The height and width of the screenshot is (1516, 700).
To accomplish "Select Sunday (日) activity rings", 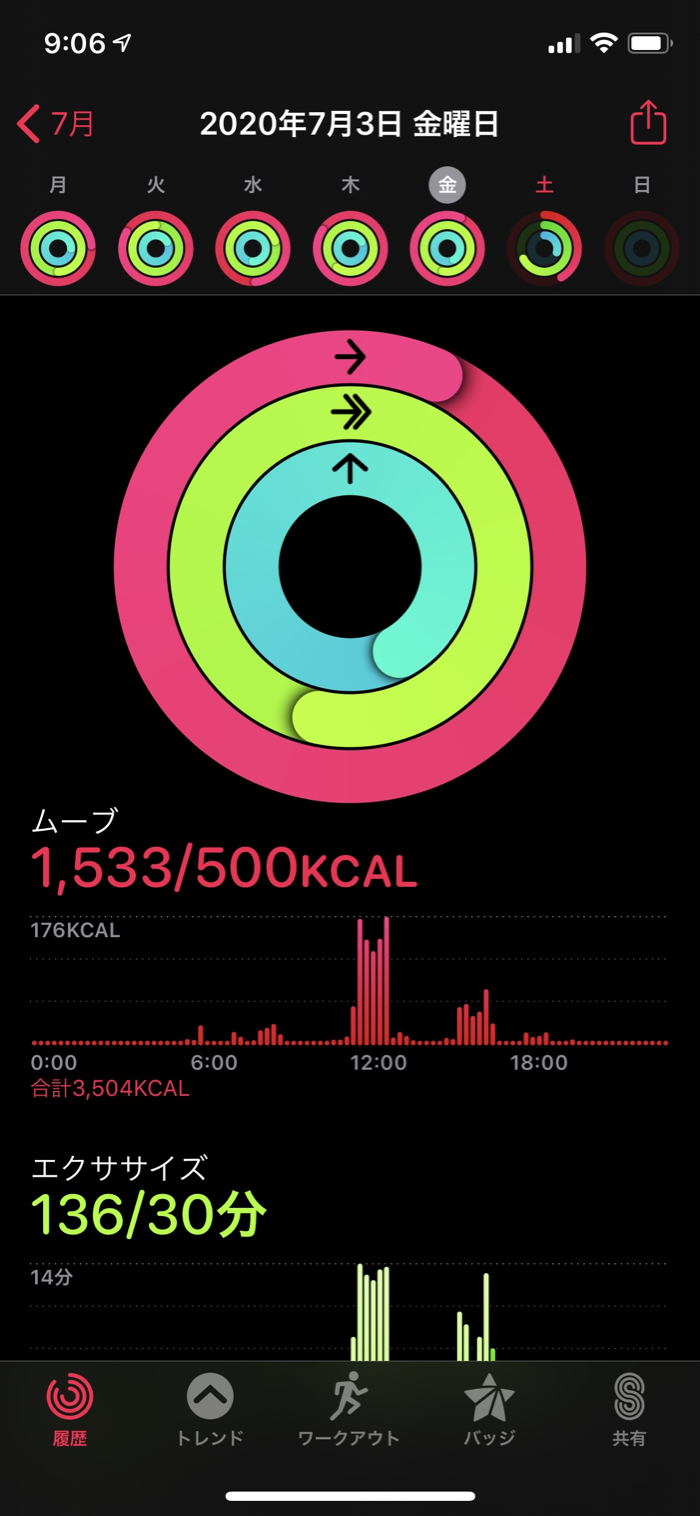I will [x=642, y=248].
